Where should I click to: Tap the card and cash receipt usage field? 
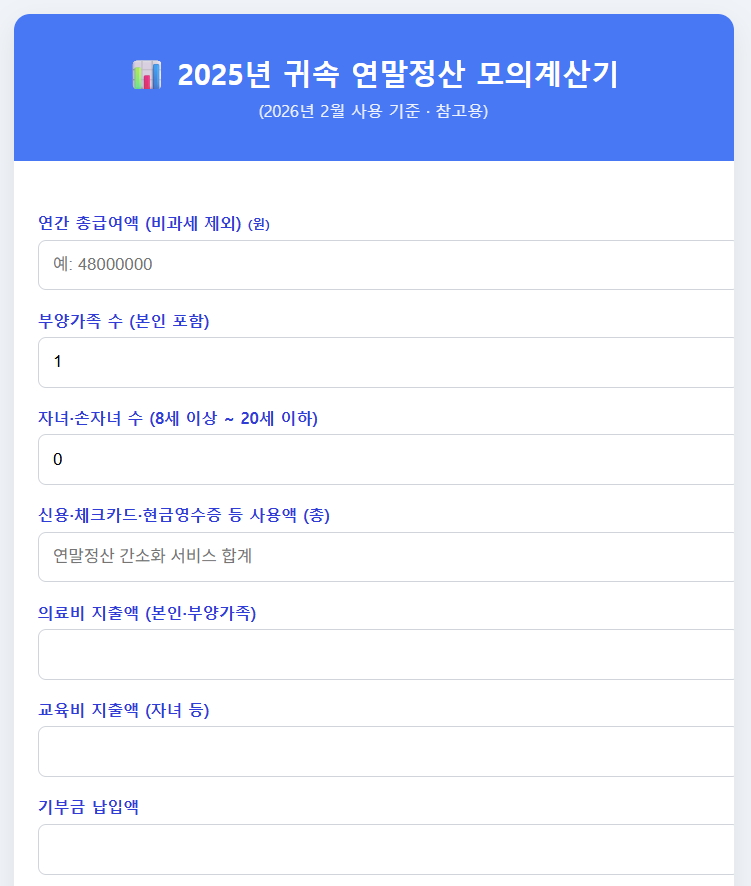point(390,557)
